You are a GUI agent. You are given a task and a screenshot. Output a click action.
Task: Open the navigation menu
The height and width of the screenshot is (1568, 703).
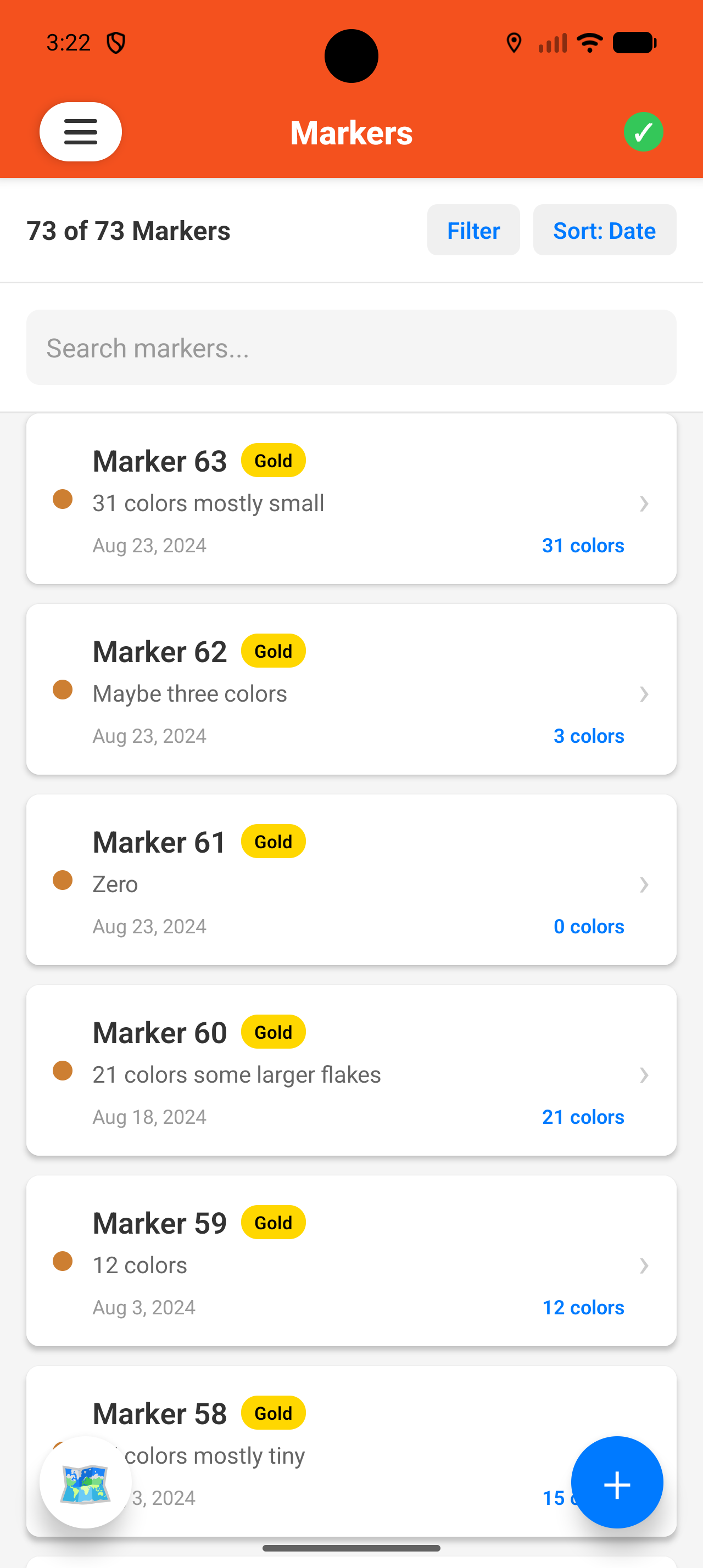(80, 131)
